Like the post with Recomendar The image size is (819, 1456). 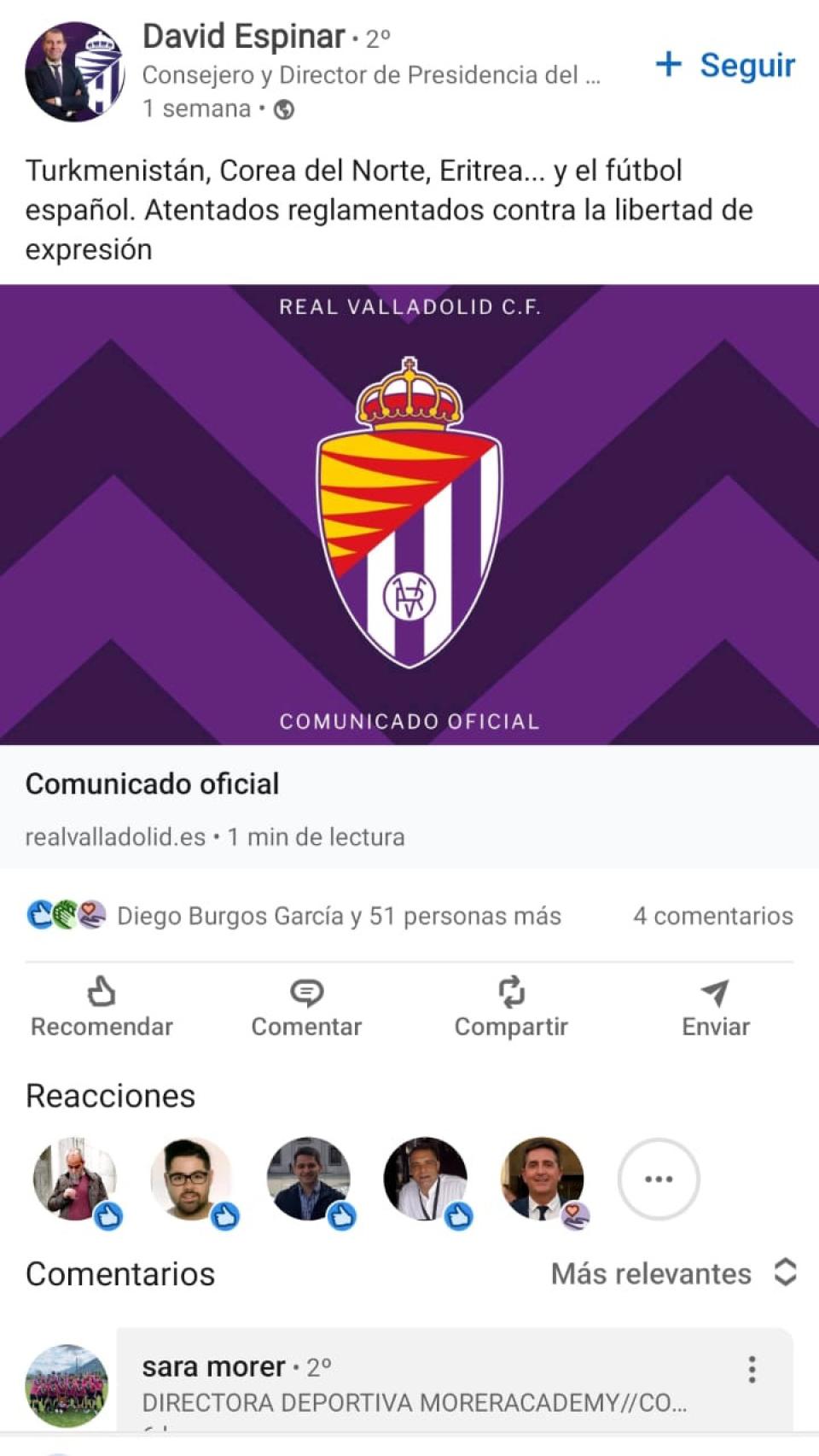[x=102, y=1007]
